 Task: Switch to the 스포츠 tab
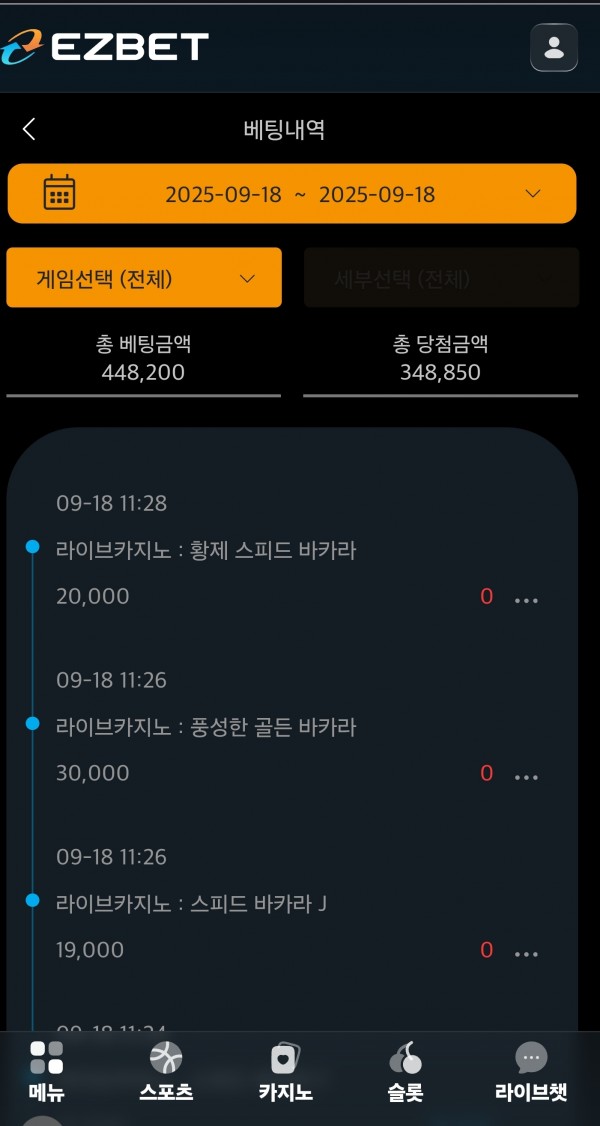pyautogui.click(x=166, y=1071)
